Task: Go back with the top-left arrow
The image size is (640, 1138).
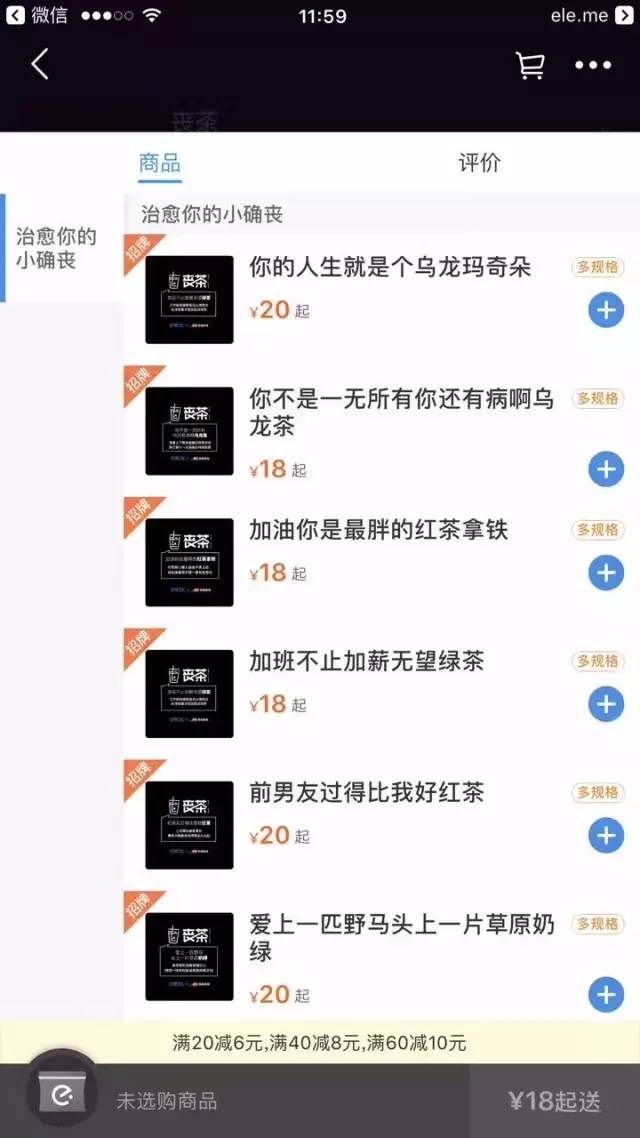Action: (x=40, y=65)
